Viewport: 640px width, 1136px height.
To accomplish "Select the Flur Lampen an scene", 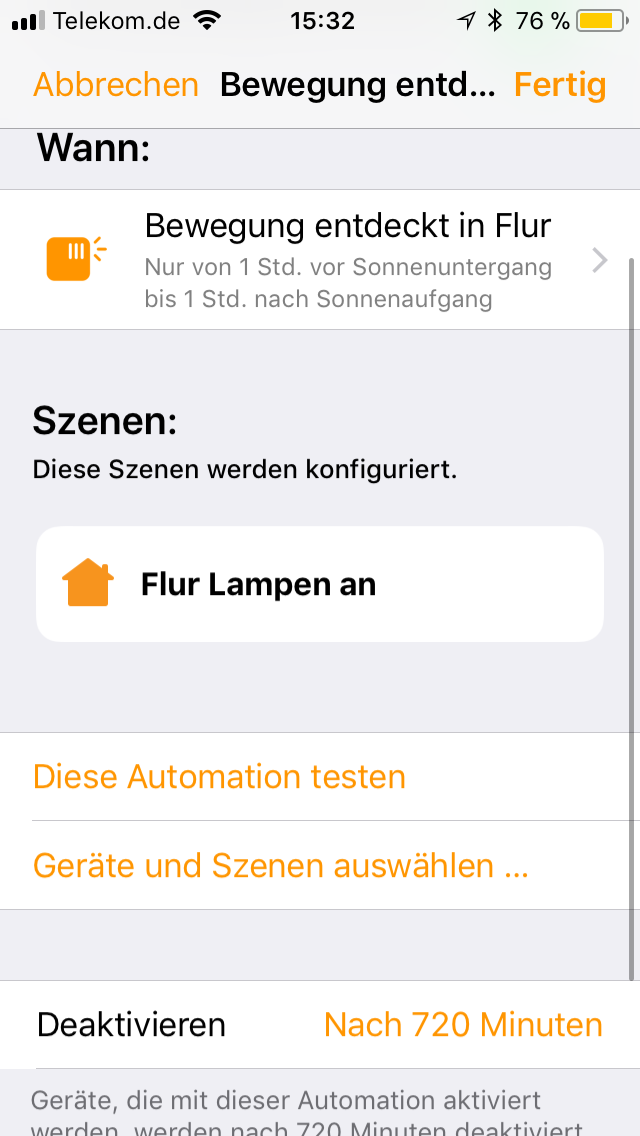I will click(x=320, y=584).
